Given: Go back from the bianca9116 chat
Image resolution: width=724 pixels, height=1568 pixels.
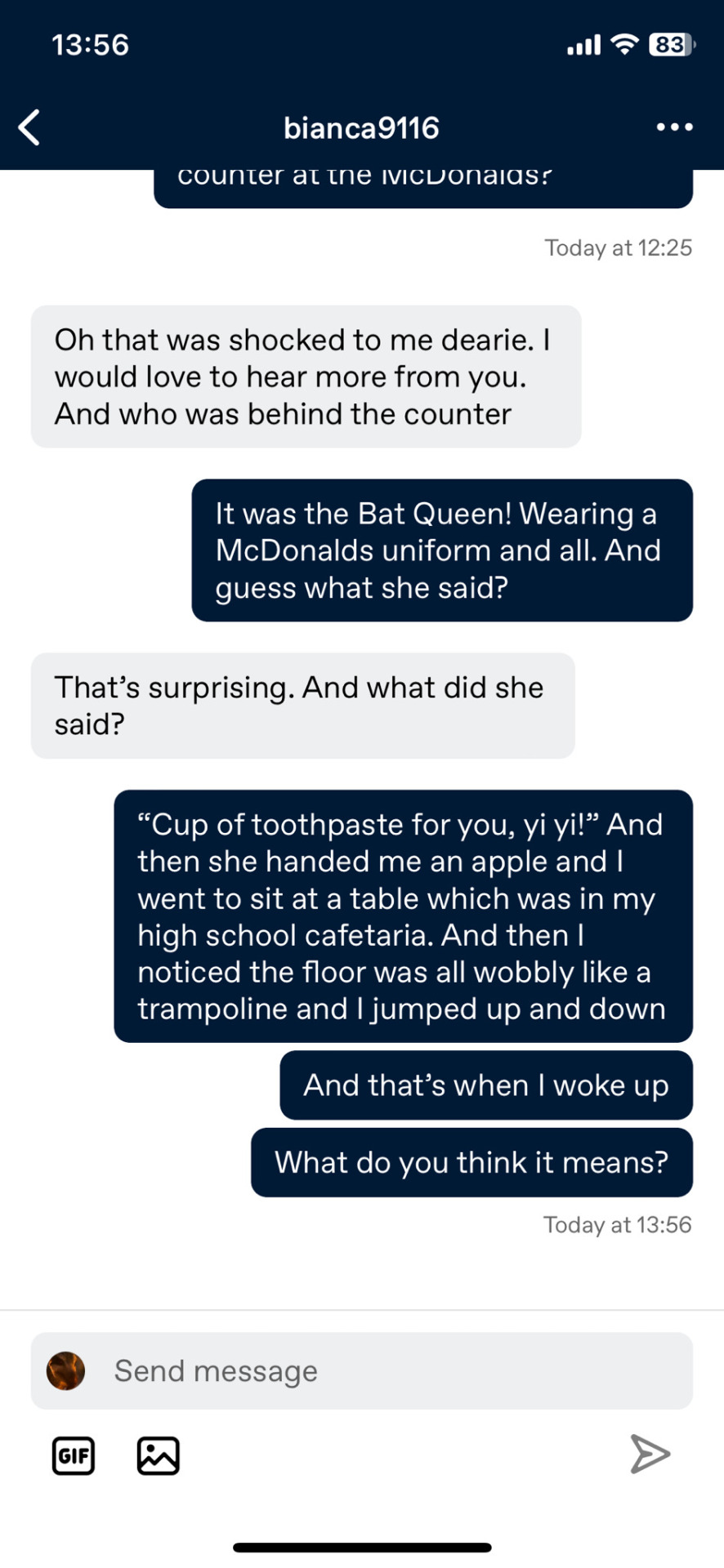Looking at the screenshot, I should point(29,127).
